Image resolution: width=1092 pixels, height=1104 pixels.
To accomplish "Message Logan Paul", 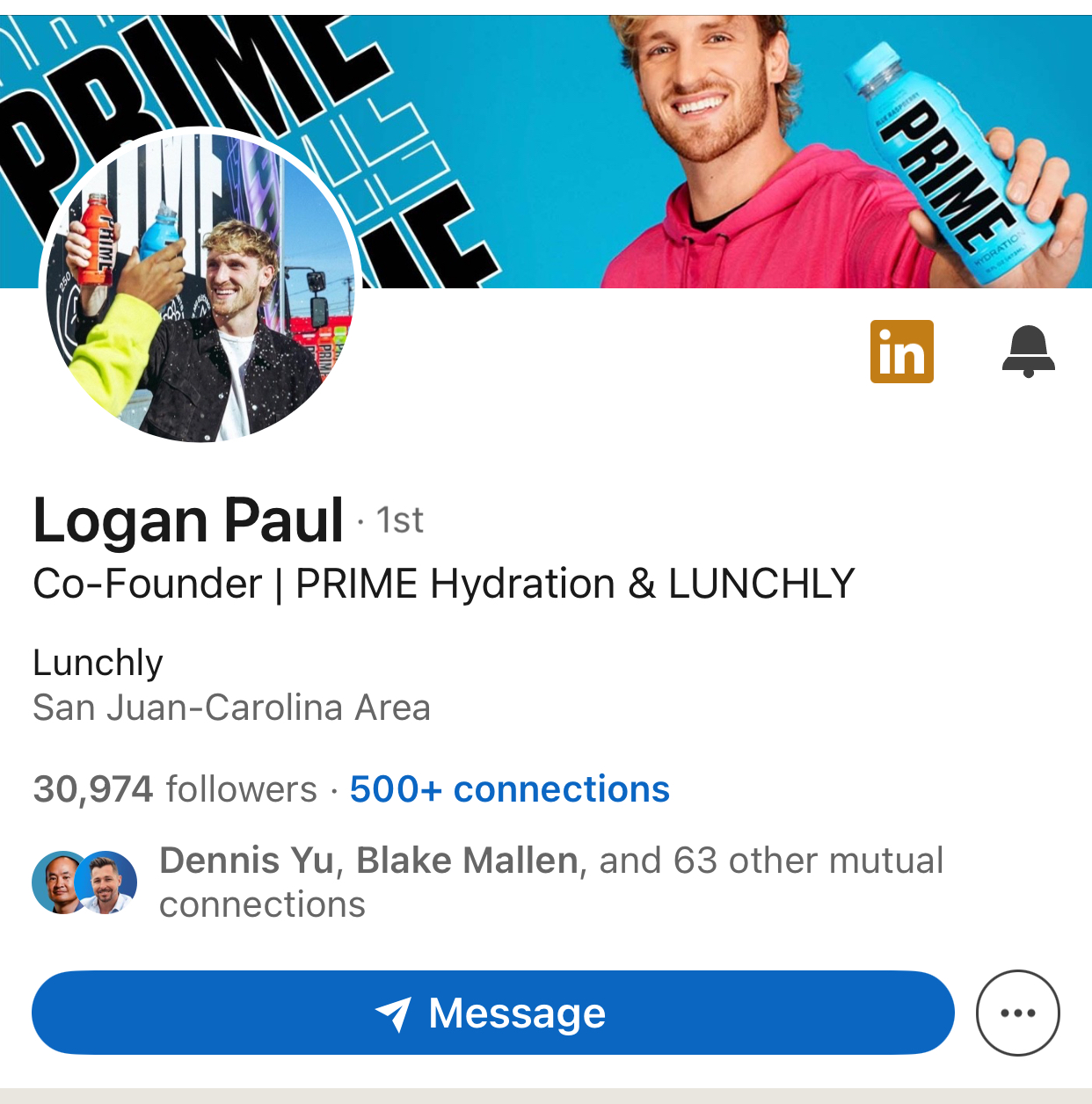I will coord(492,1013).
